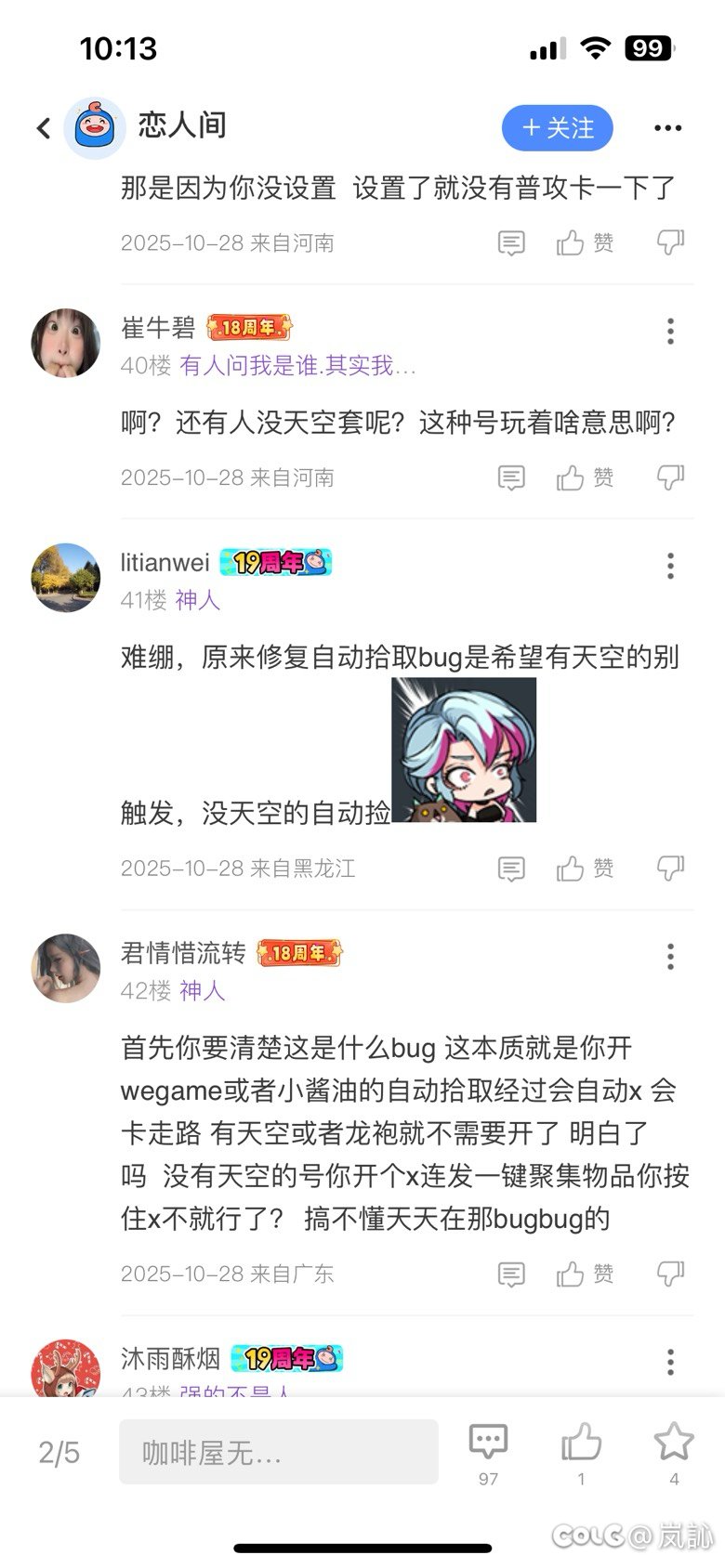Image resolution: width=725 pixels, height=1568 pixels.
Task: Open 沐雨酥烟's comment options menu
Action: 669,1362
